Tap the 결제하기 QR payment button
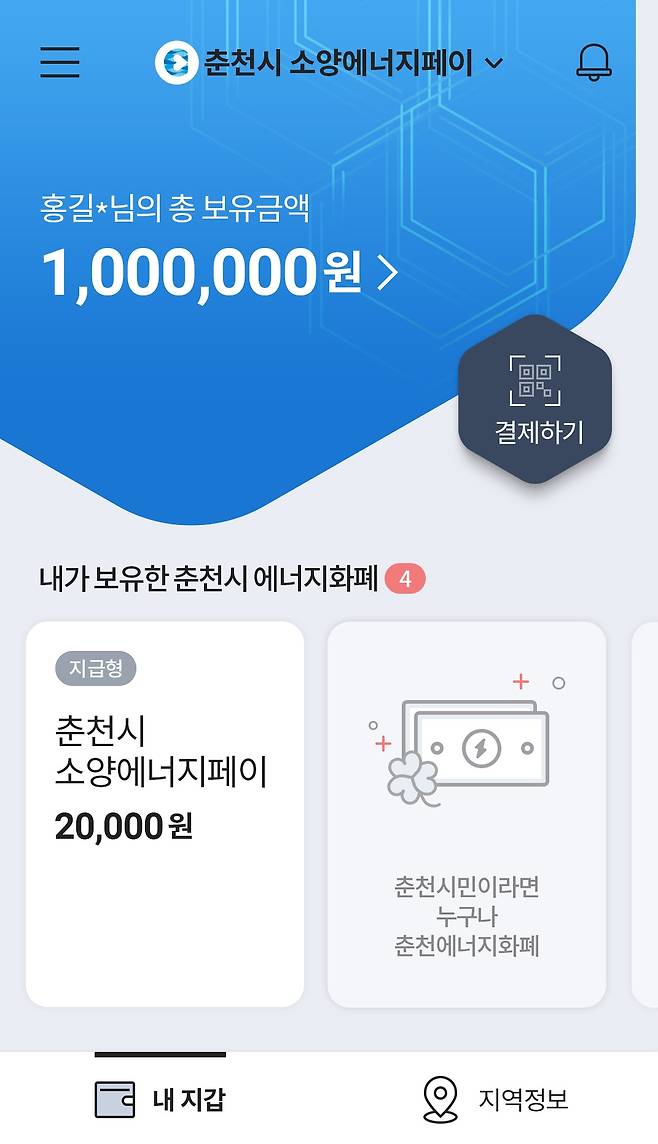 tap(537, 400)
